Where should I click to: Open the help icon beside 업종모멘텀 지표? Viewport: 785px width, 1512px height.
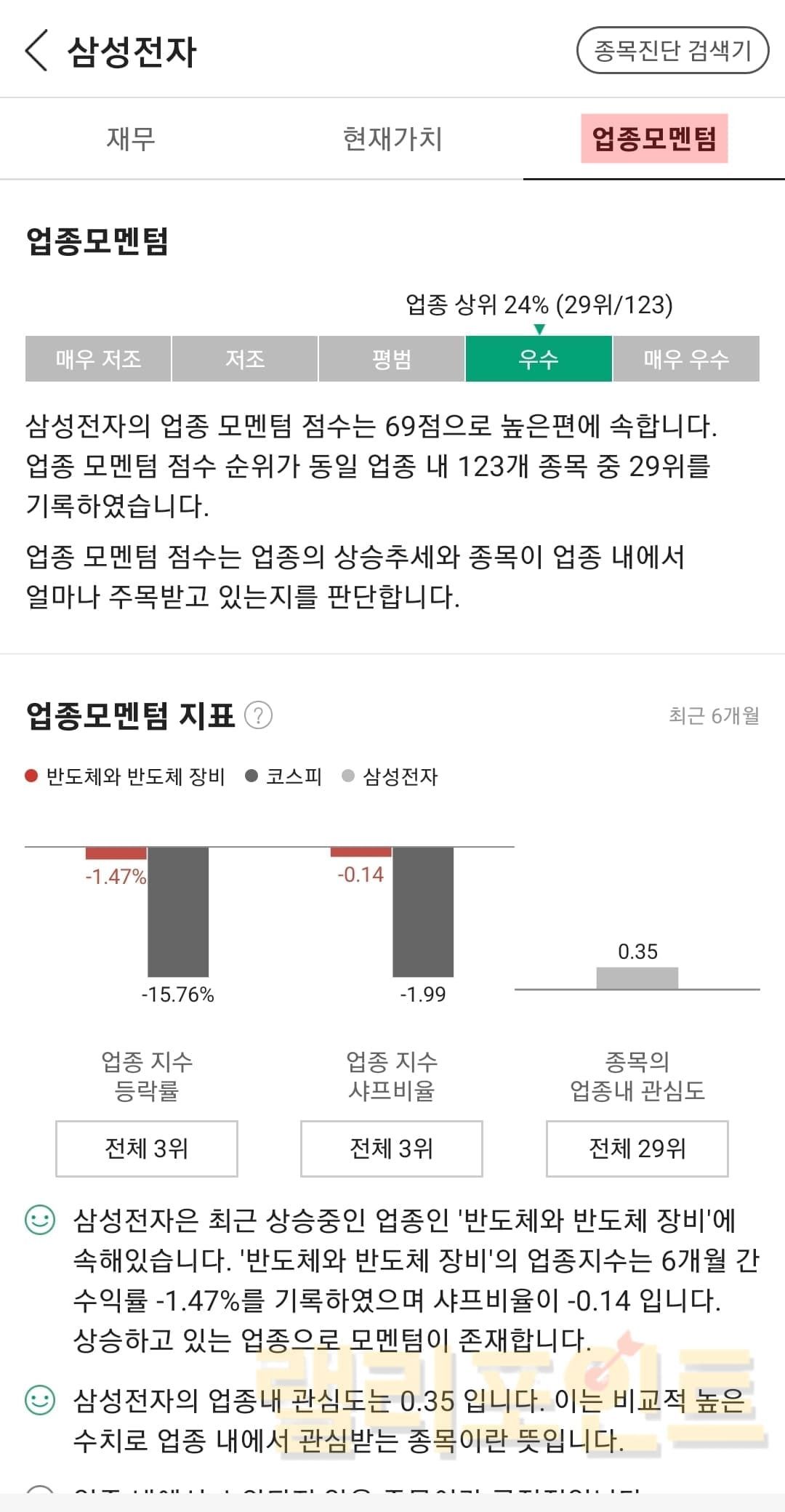pyautogui.click(x=258, y=715)
